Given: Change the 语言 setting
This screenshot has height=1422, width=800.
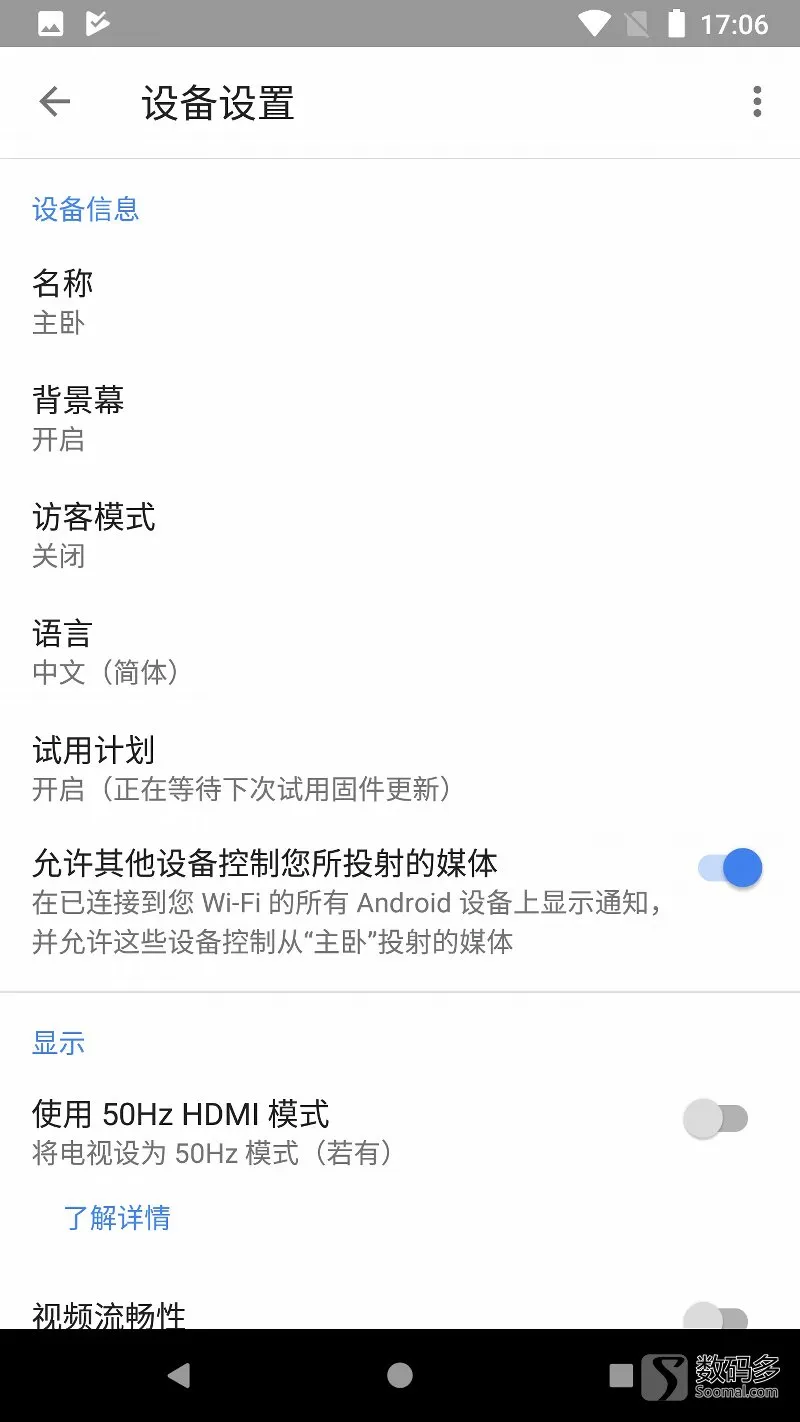Looking at the screenshot, I should tap(400, 652).
